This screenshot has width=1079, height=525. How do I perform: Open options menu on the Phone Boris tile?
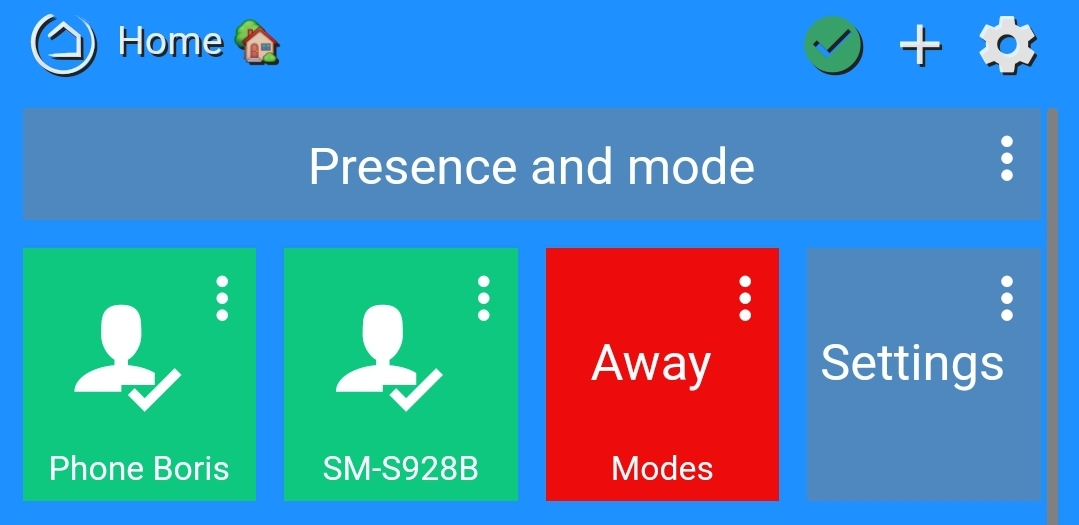tap(222, 299)
